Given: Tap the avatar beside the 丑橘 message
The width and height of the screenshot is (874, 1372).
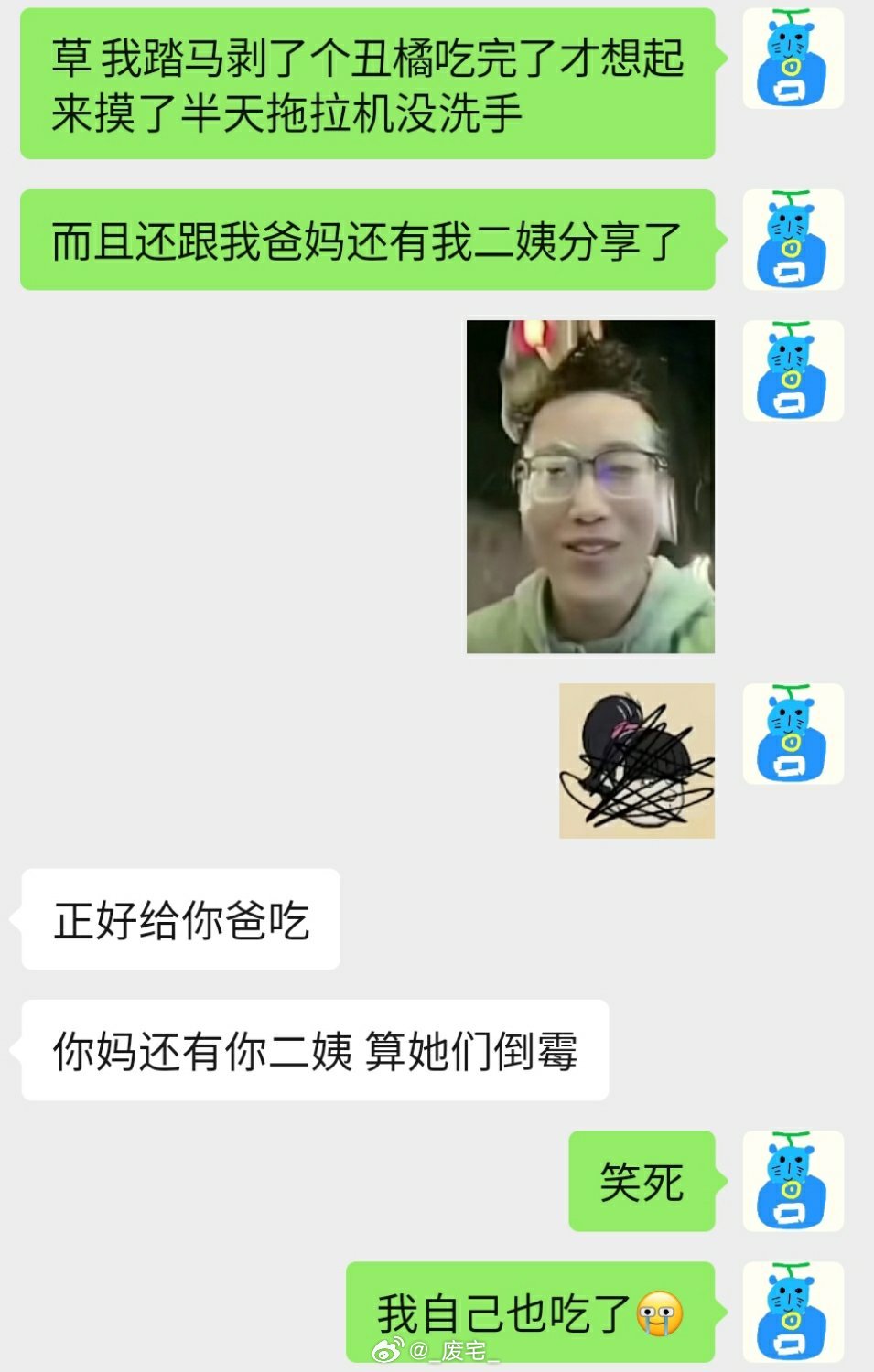Looking at the screenshot, I should coord(793,59).
